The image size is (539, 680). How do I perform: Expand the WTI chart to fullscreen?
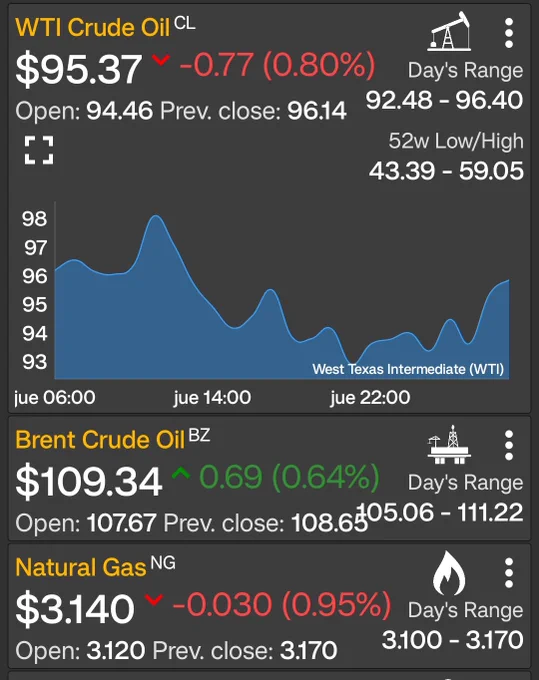(39, 150)
